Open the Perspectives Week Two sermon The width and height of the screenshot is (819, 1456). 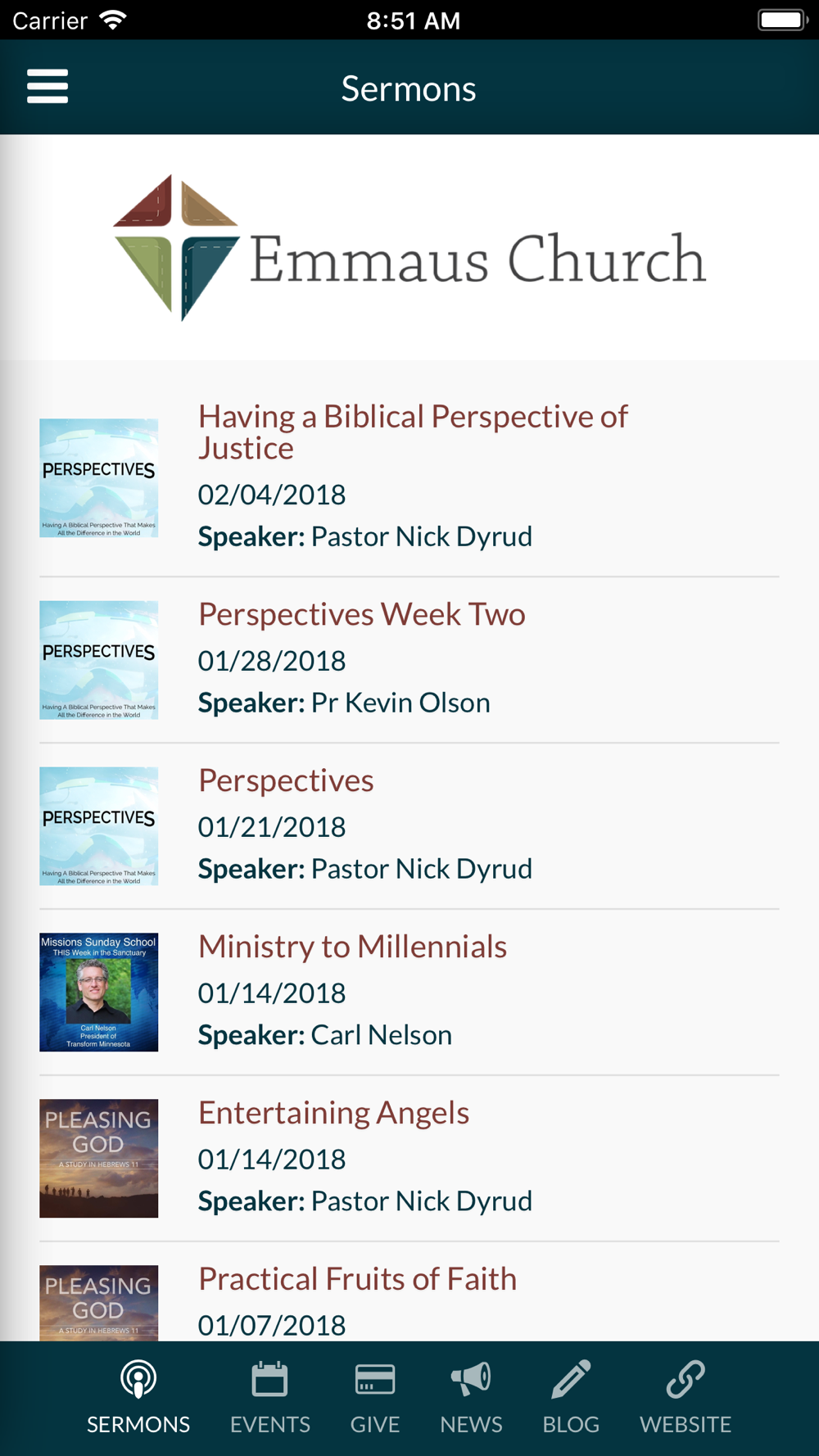361,614
